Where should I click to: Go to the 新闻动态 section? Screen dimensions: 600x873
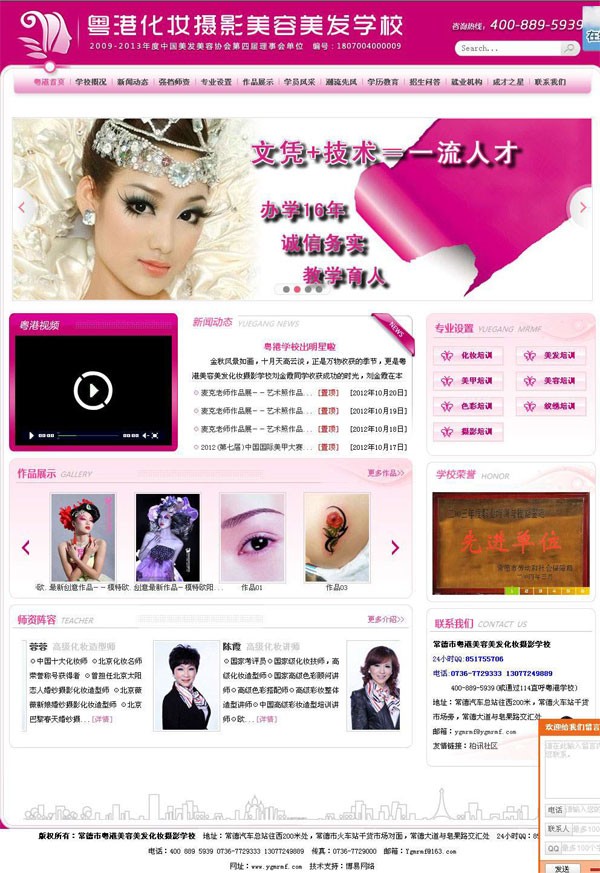pos(132,82)
